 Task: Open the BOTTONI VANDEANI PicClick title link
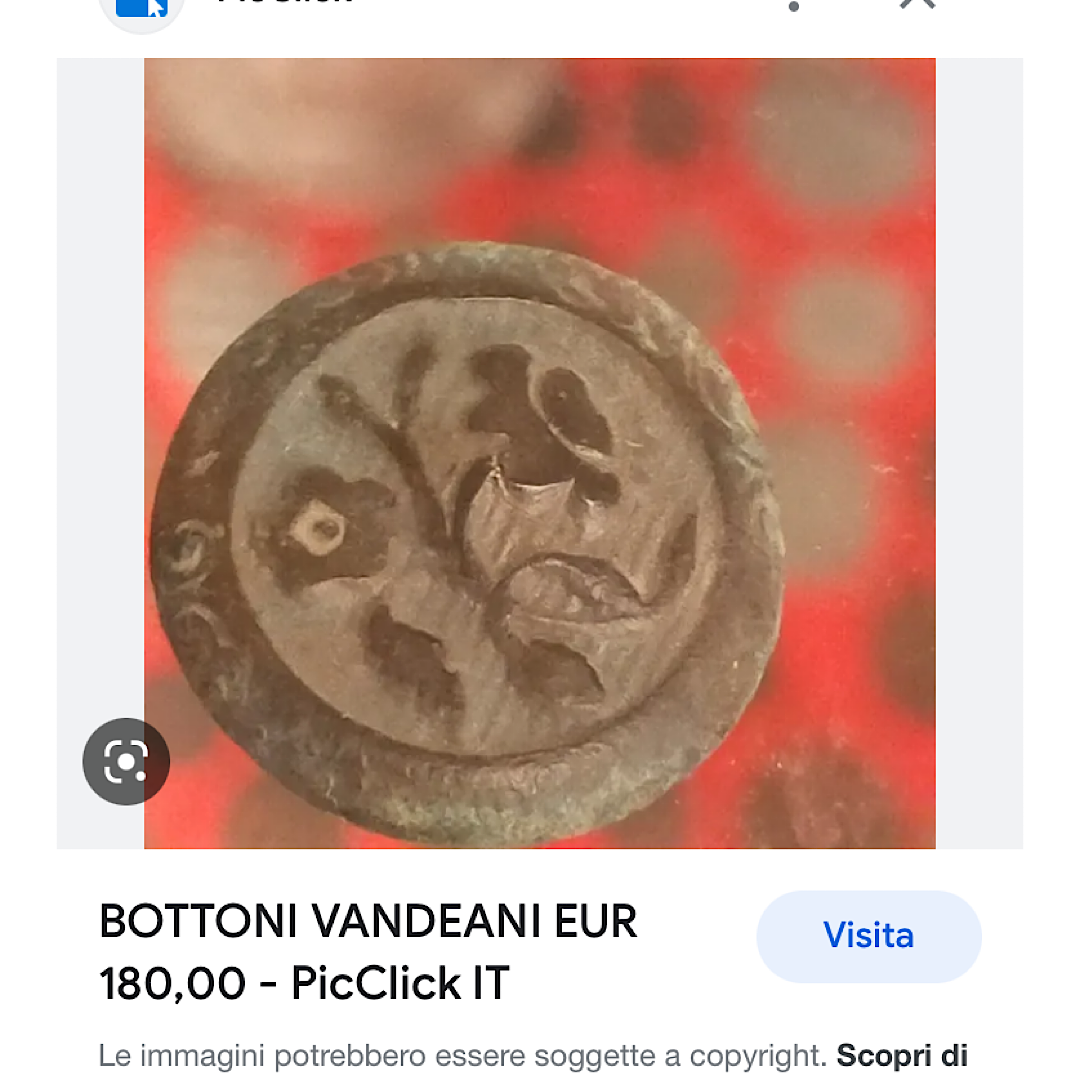tap(368, 952)
